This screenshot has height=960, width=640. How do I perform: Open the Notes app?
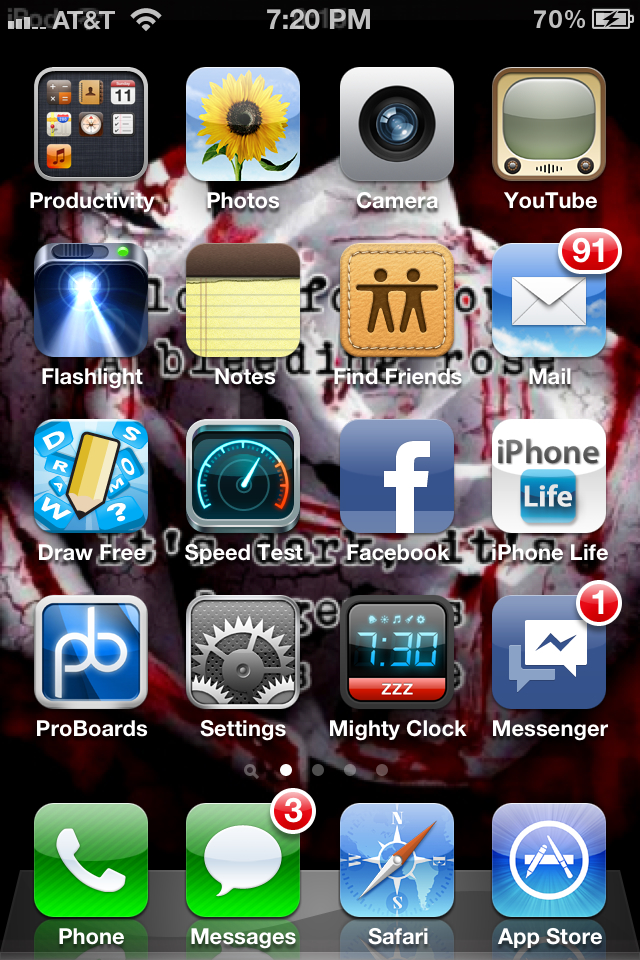[243, 300]
